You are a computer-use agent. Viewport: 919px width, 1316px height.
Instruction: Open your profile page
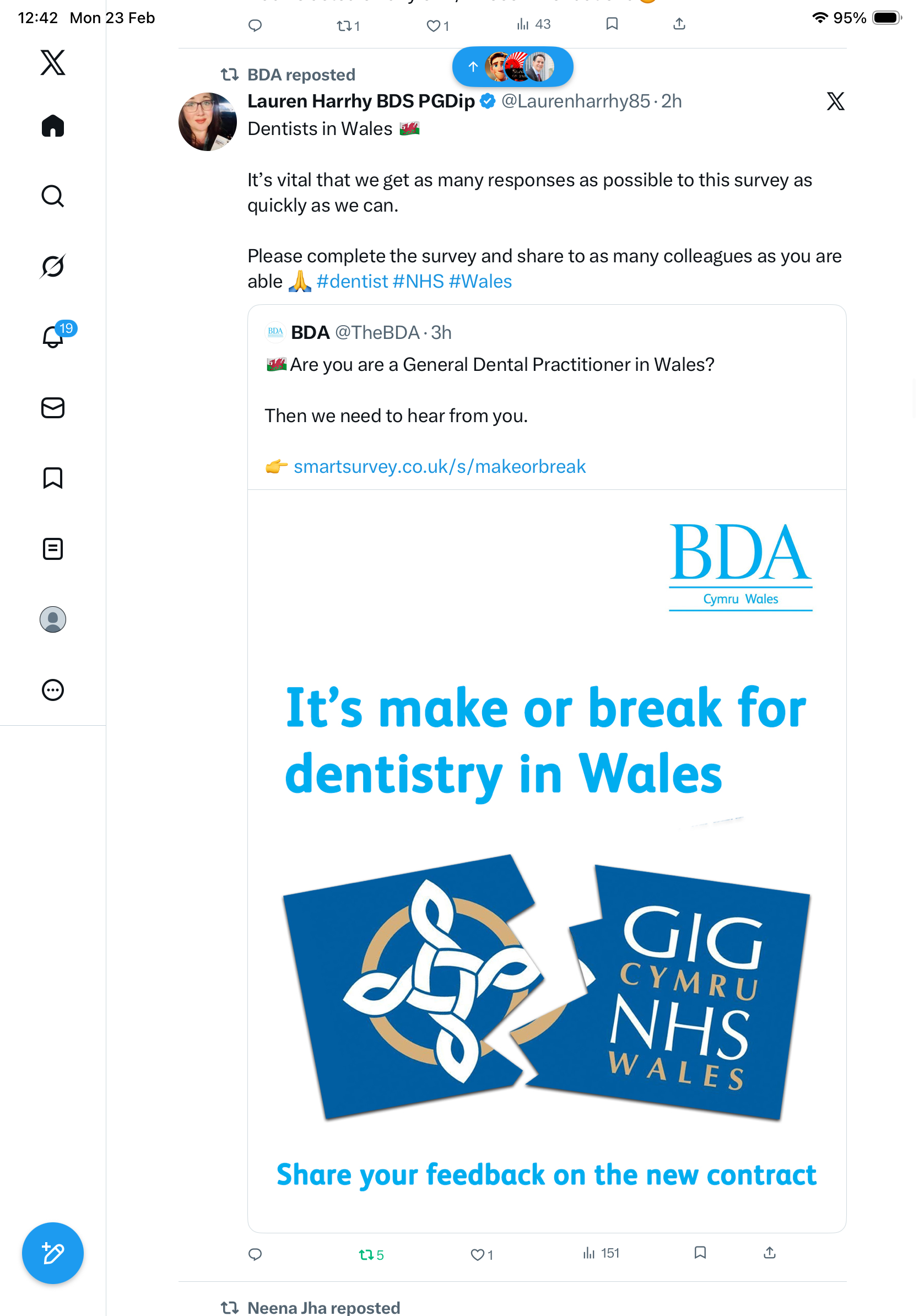click(53, 619)
